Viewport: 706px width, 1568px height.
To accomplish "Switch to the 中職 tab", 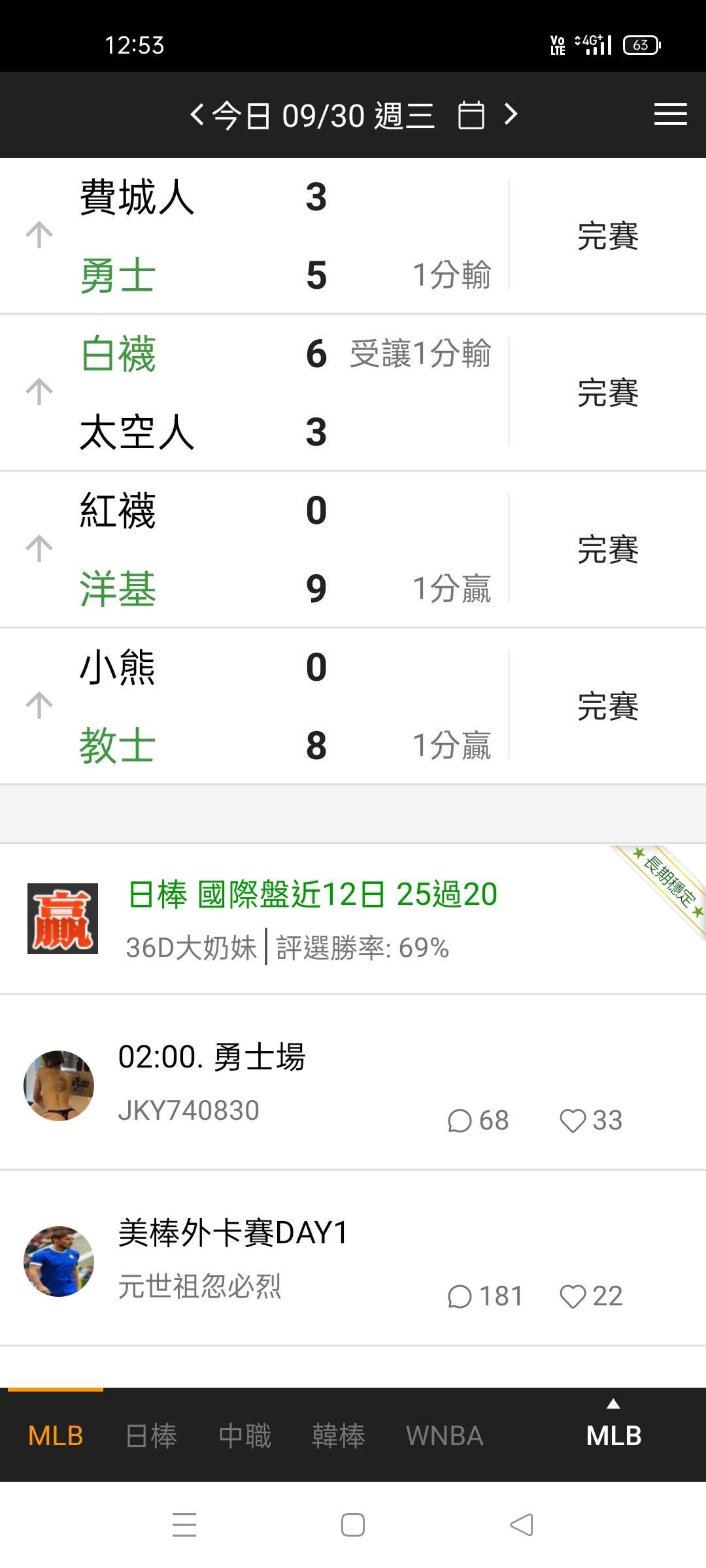I will [244, 1436].
